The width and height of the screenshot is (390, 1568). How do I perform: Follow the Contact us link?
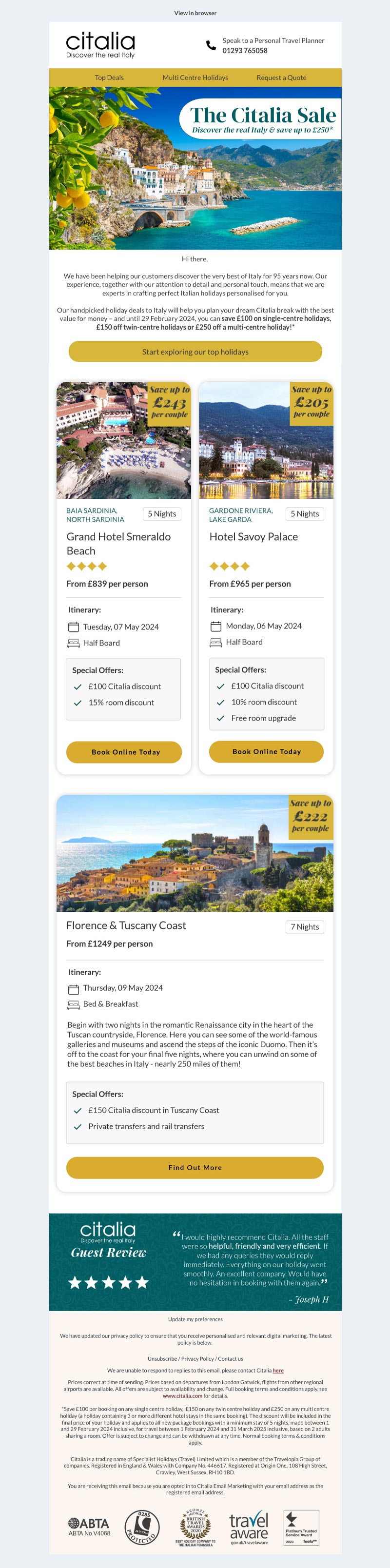point(231,1358)
